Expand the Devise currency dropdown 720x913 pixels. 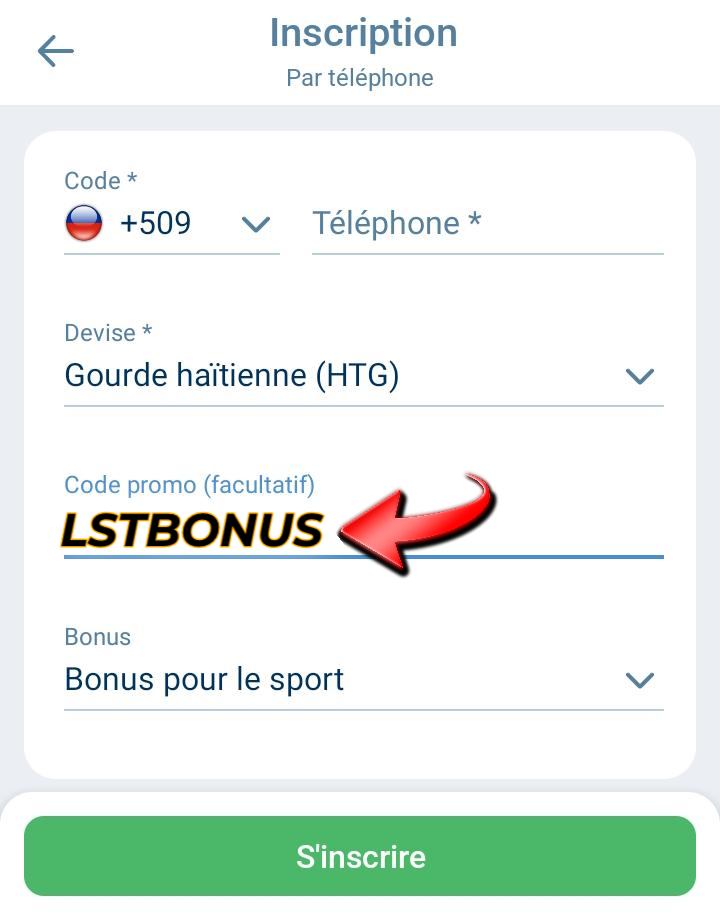[x=363, y=376]
